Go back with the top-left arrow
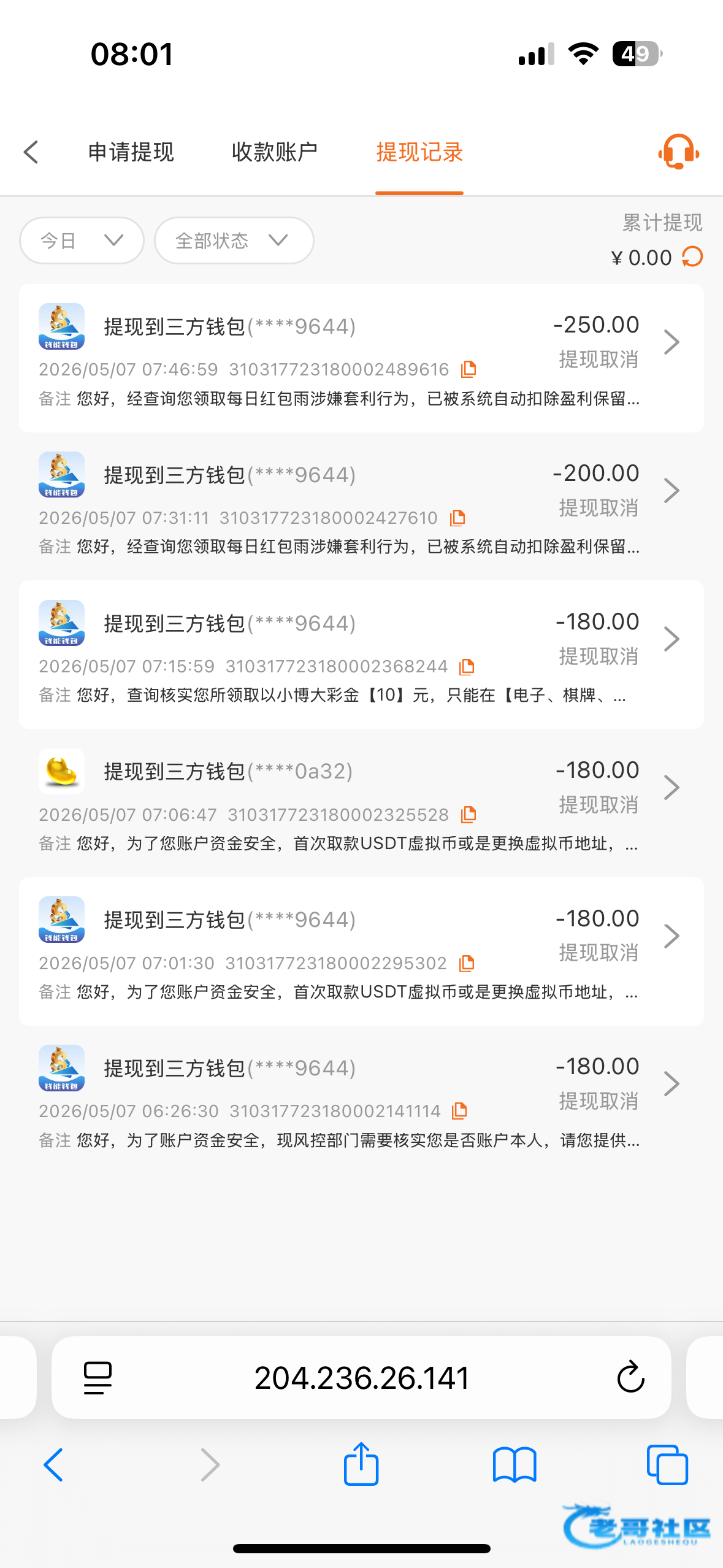 (x=31, y=152)
